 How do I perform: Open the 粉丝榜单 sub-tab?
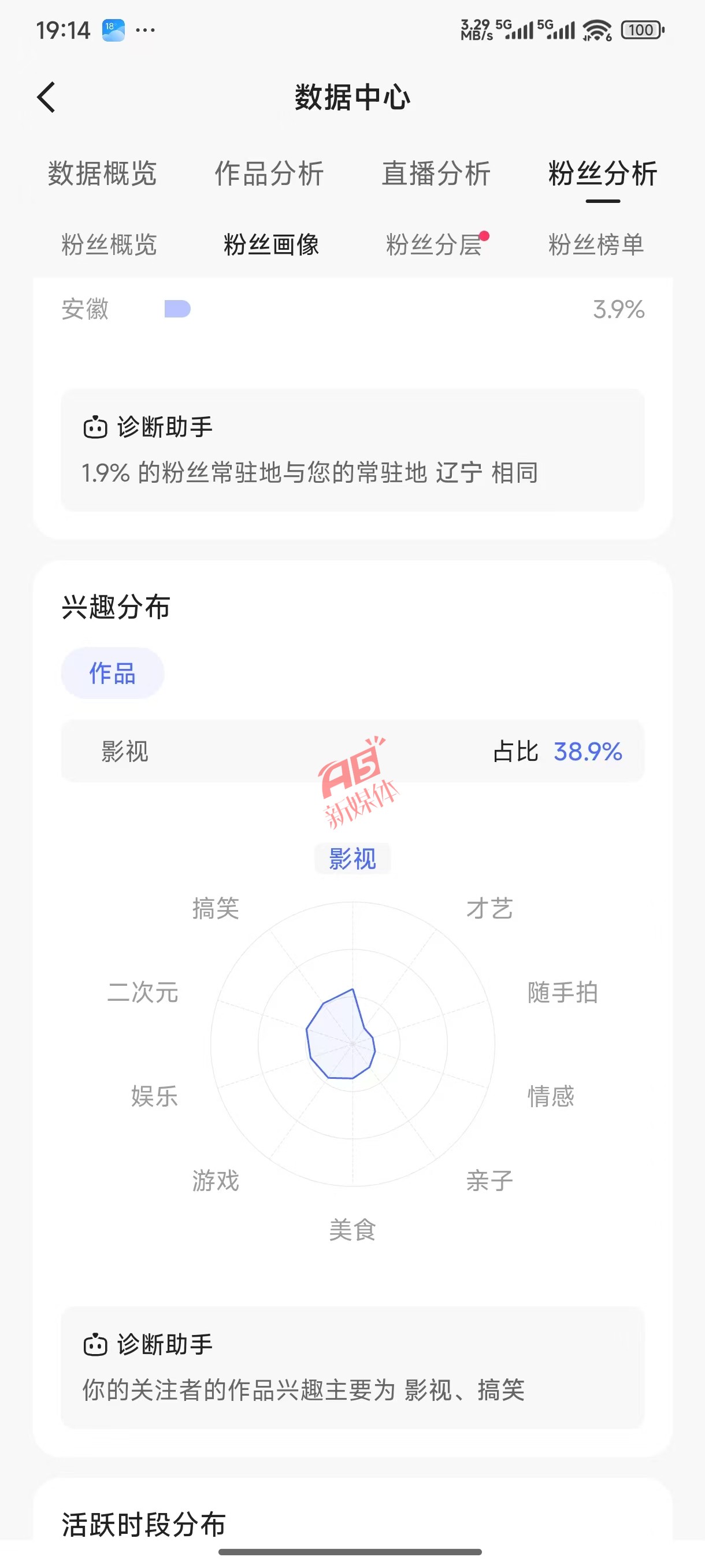596,245
